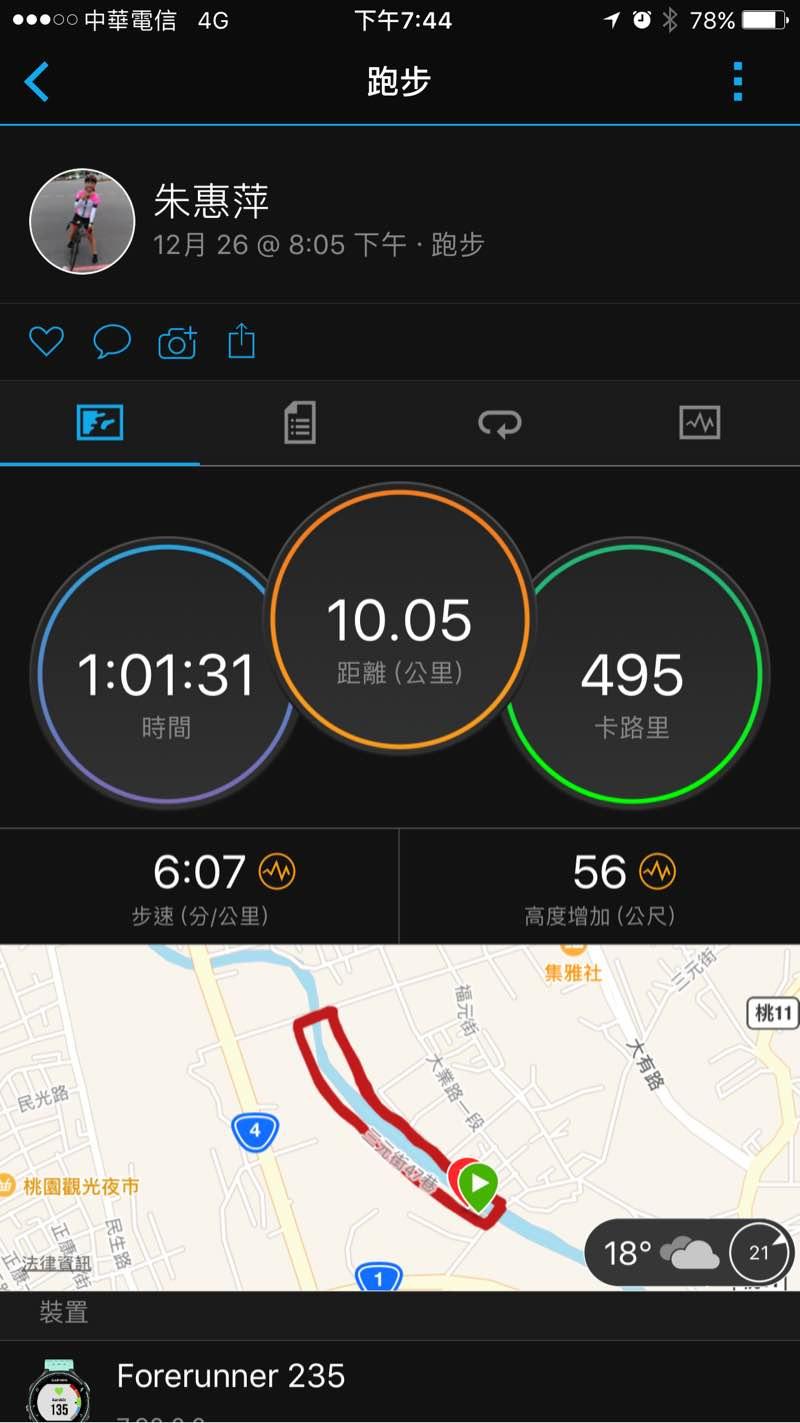Image resolution: width=800 pixels, height=1423 pixels.
Task: Open the three-dot overflow menu
Action: tap(737, 82)
